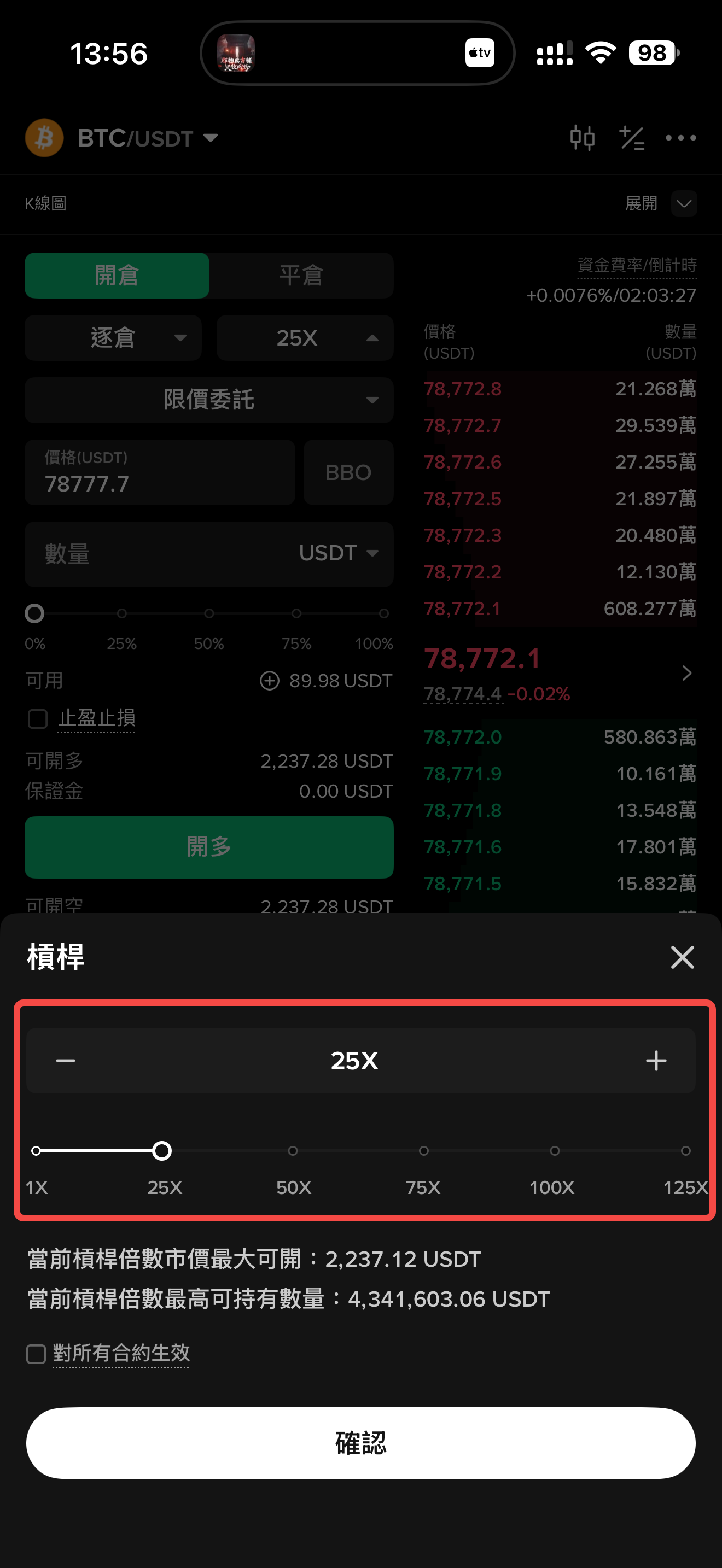Viewport: 722px width, 1568px height.
Task: Select the 125X maximum leverage point
Action: pos(685,1150)
